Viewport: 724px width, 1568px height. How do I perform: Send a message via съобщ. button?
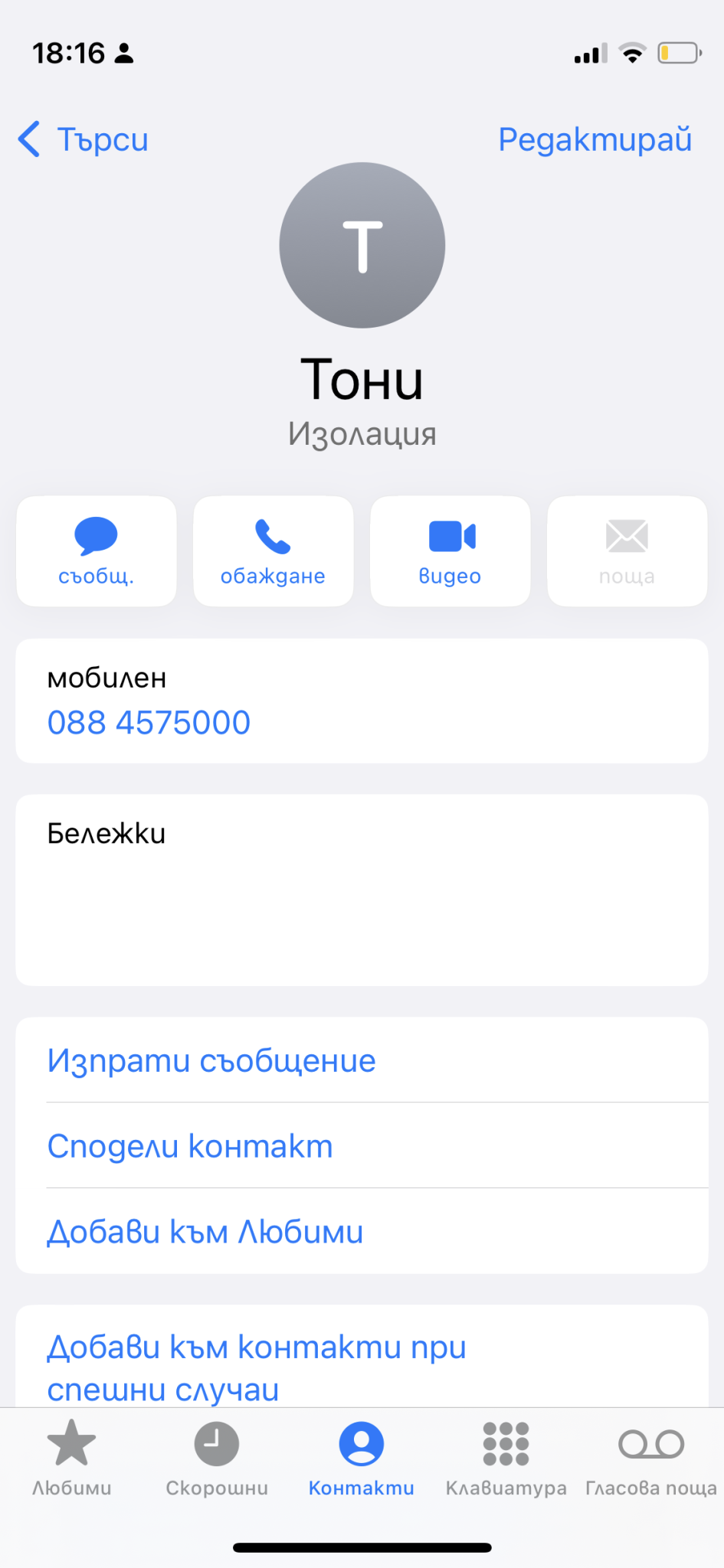(x=97, y=551)
